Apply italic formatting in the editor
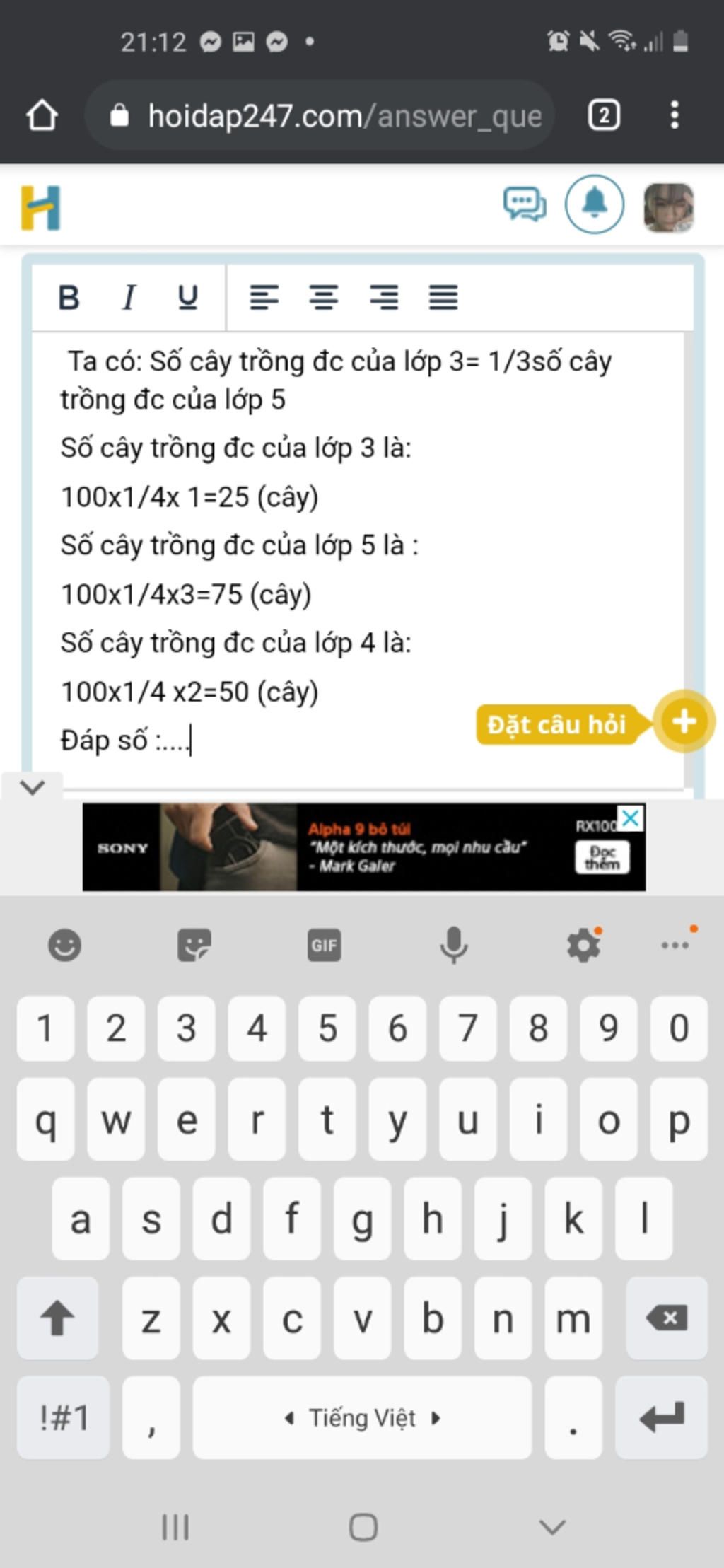This screenshot has height=1568, width=724. point(129,297)
